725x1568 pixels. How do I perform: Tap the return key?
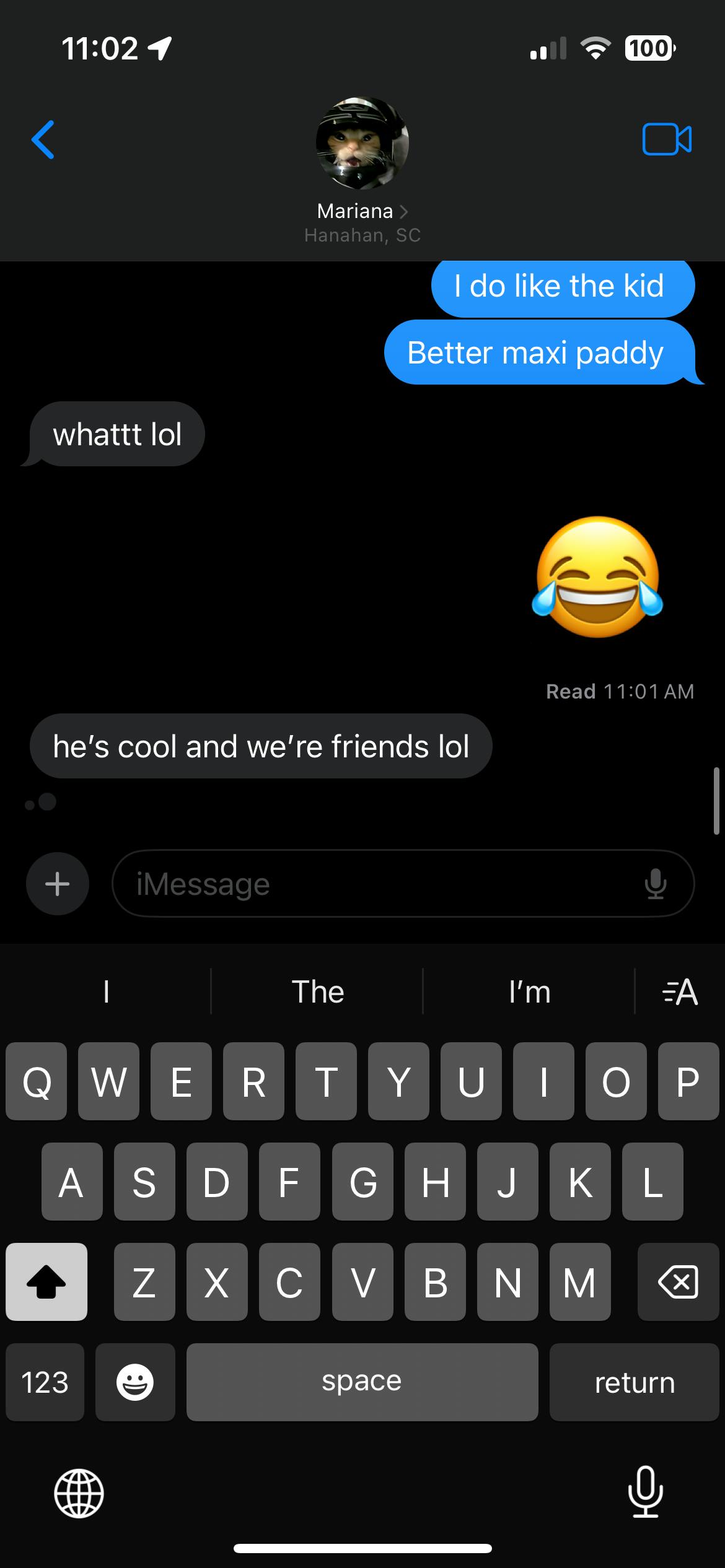pyautogui.click(x=634, y=1382)
